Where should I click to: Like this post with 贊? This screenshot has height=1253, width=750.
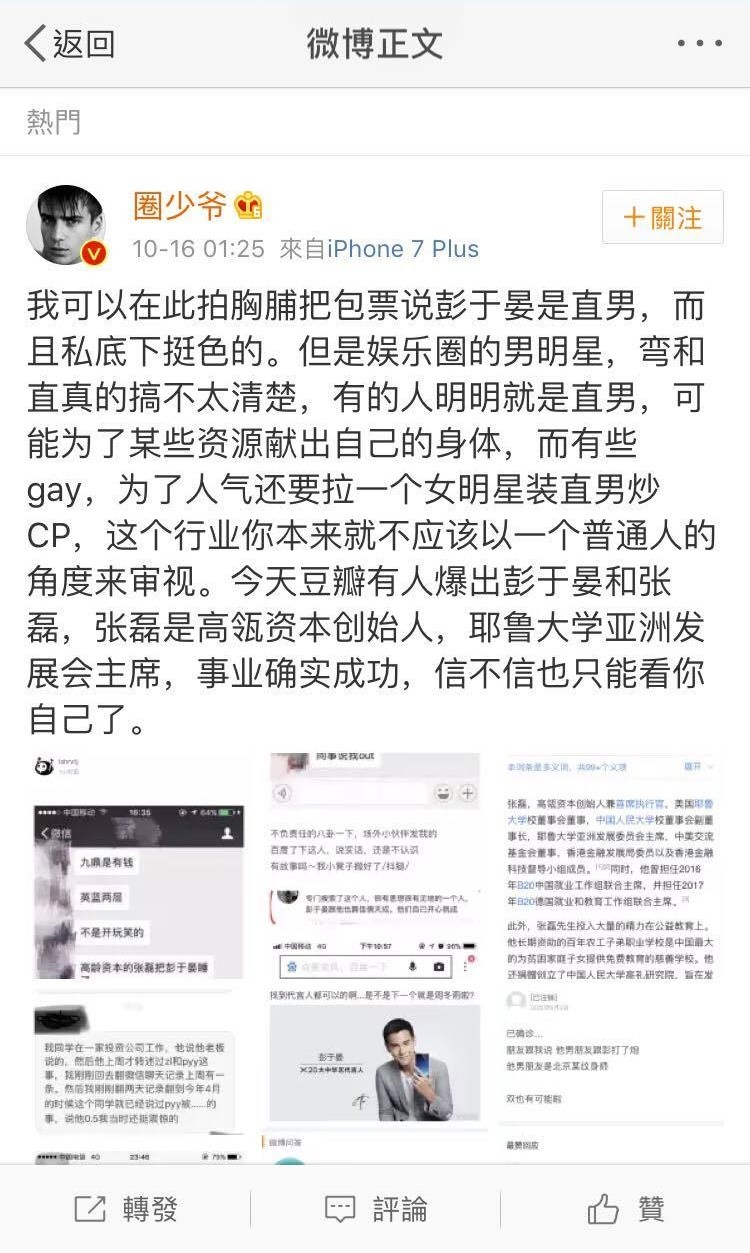(626, 1209)
